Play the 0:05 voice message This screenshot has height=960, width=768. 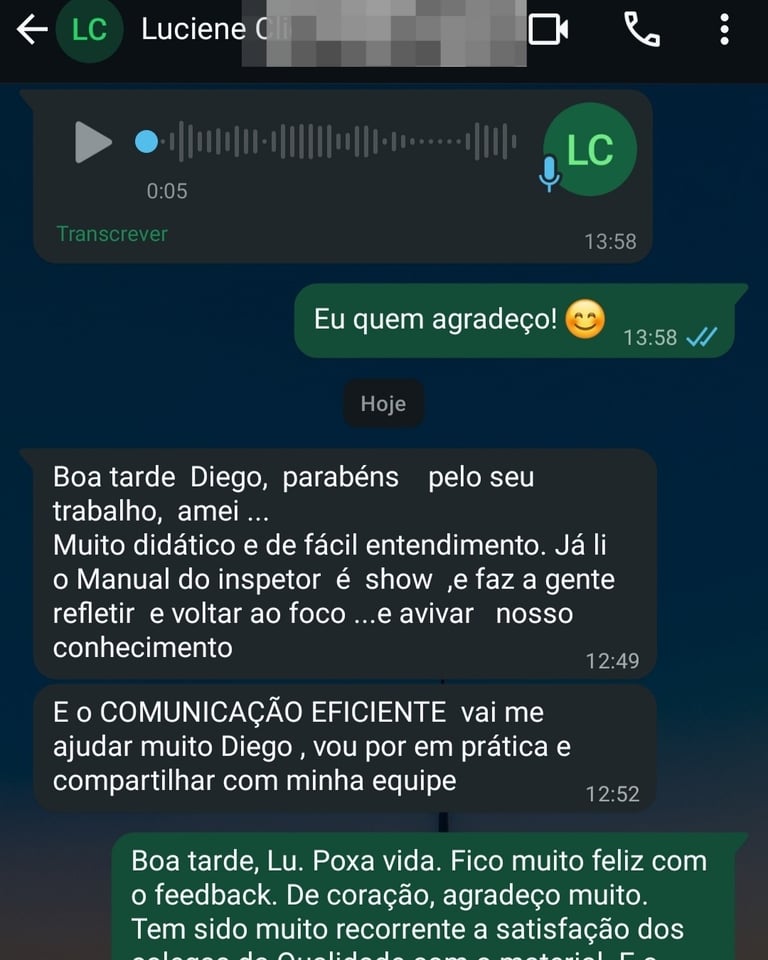93,142
